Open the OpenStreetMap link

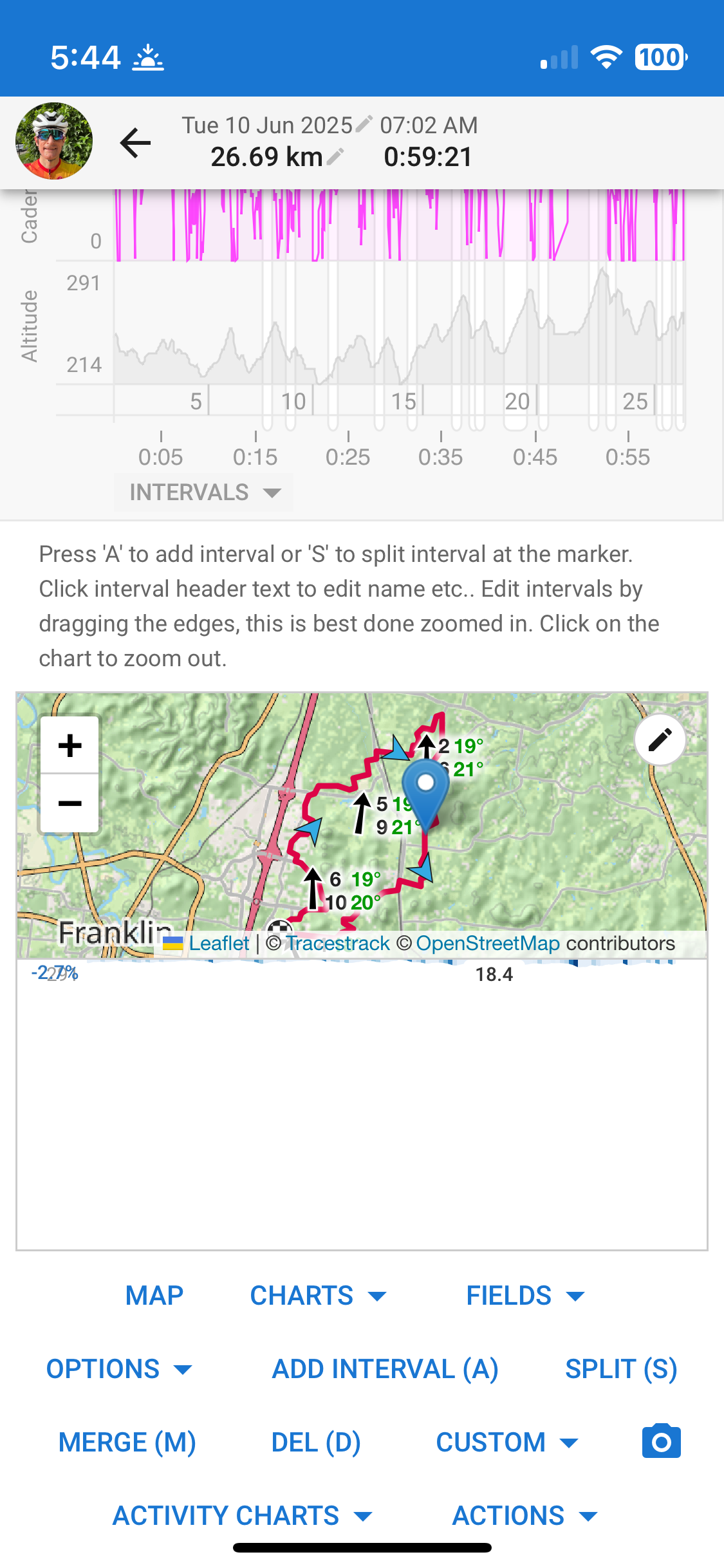[488, 943]
